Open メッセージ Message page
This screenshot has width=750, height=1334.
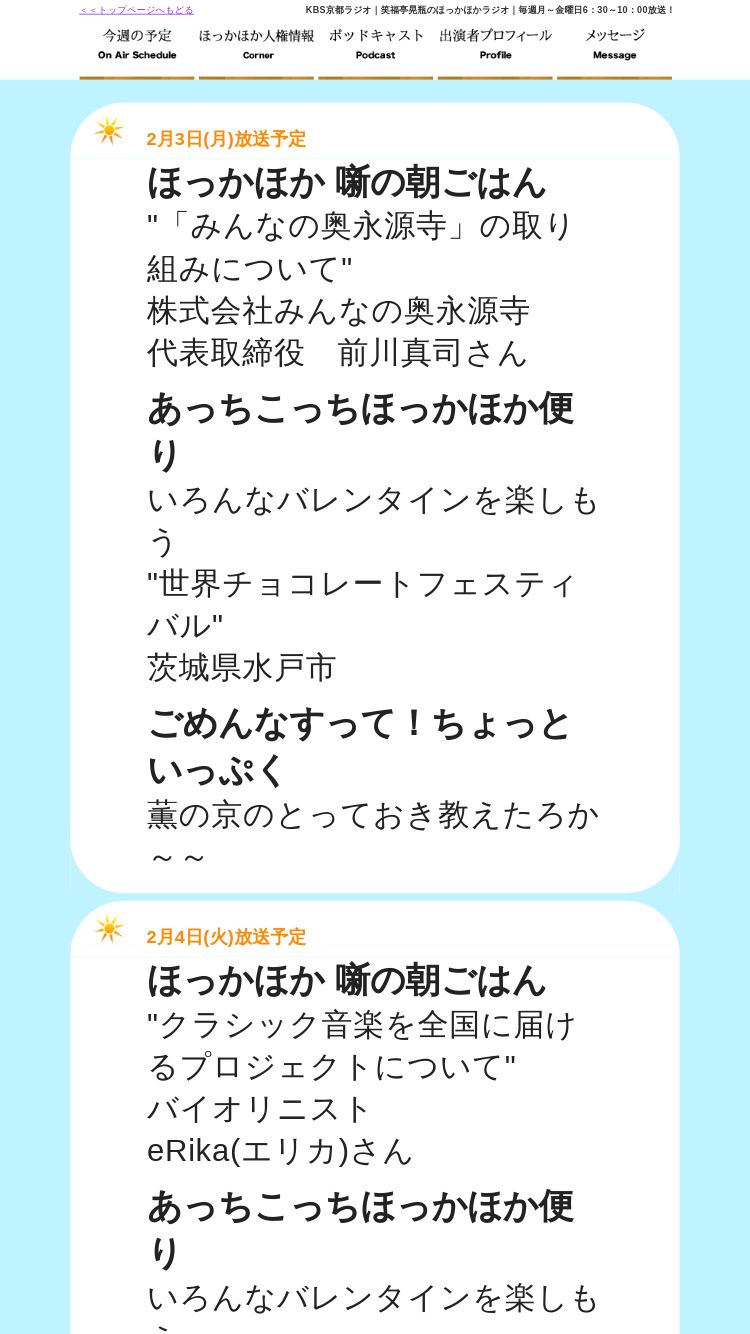point(614,50)
